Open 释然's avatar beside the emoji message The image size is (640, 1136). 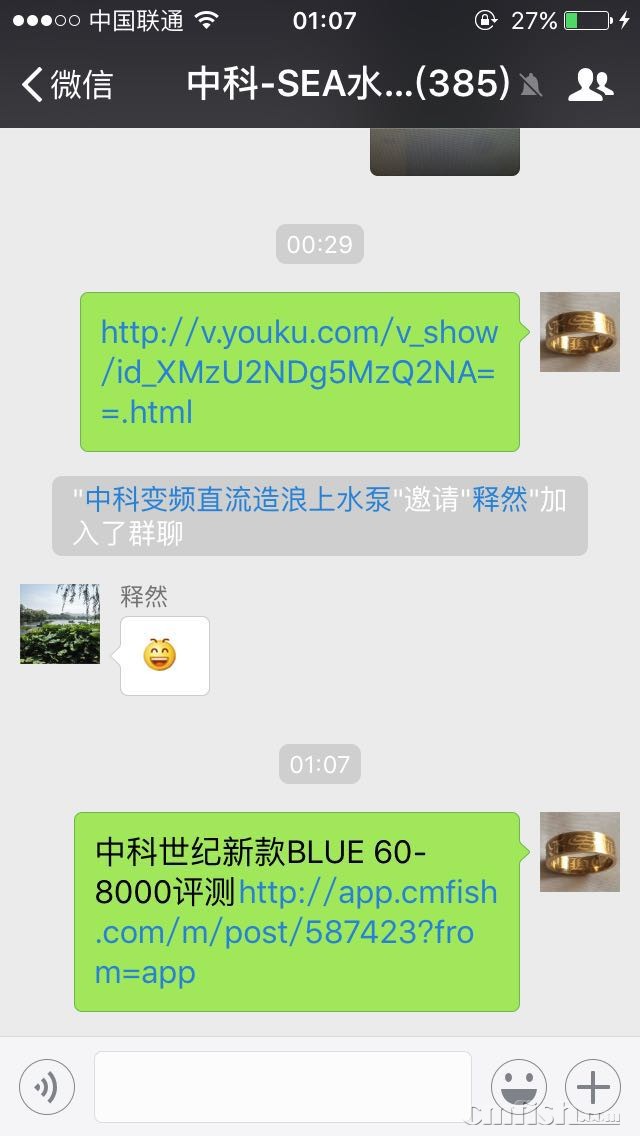click(x=60, y=624)
